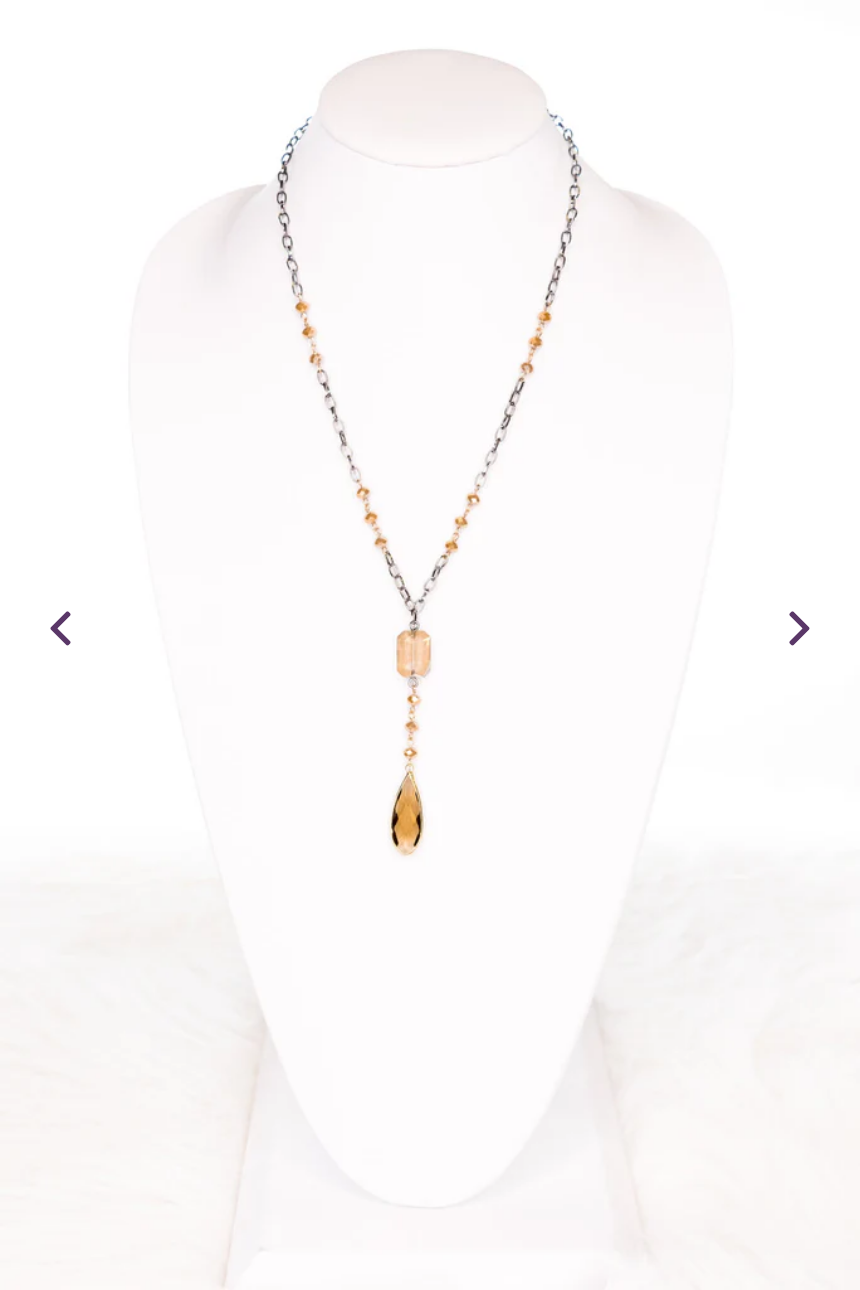
Task: Go to the previous product image
Action: [61, 628]
